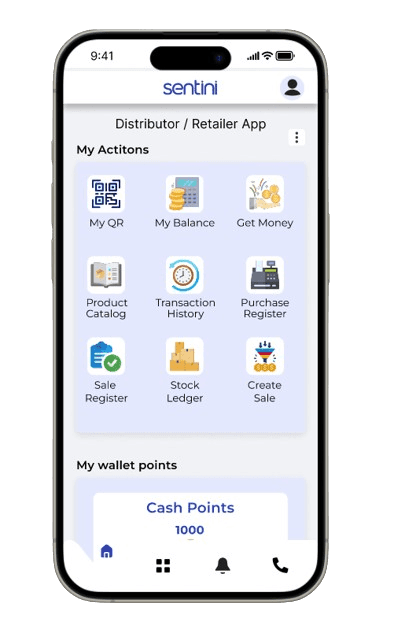Open My QR

[106, 202]
